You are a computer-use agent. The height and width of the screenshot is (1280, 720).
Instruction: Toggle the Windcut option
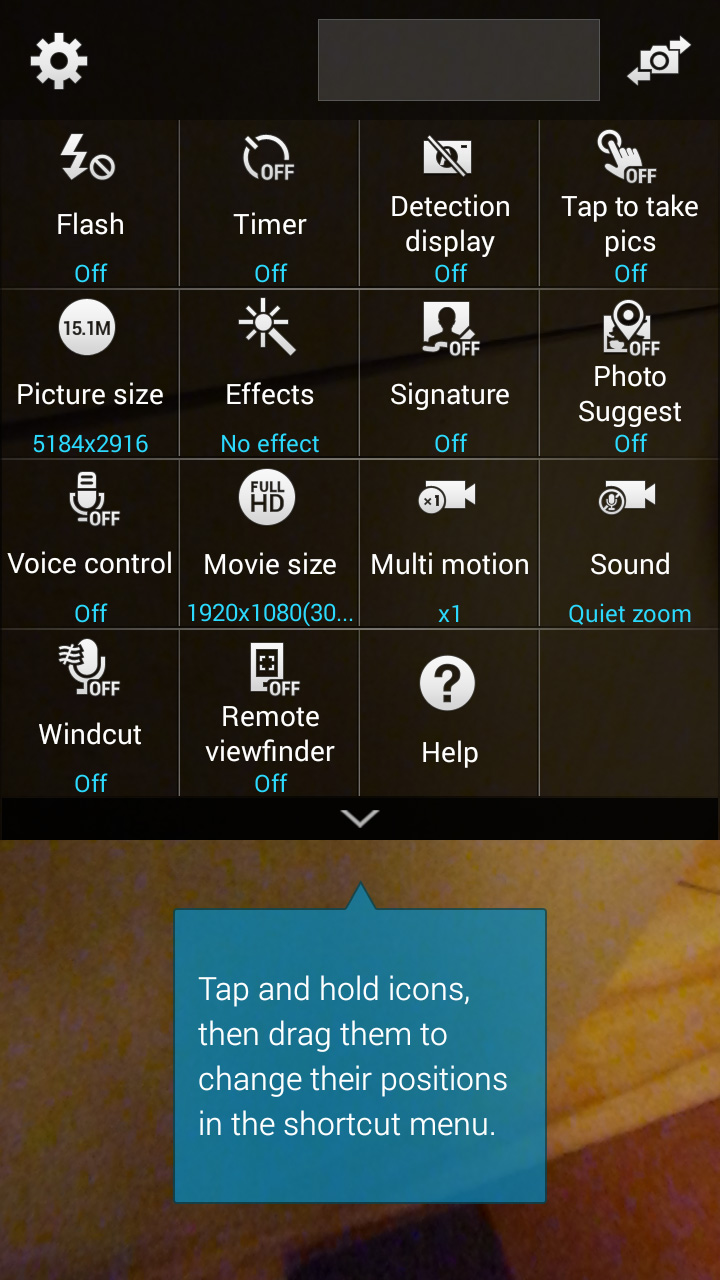pyautogui.click(x=90, y=714)
